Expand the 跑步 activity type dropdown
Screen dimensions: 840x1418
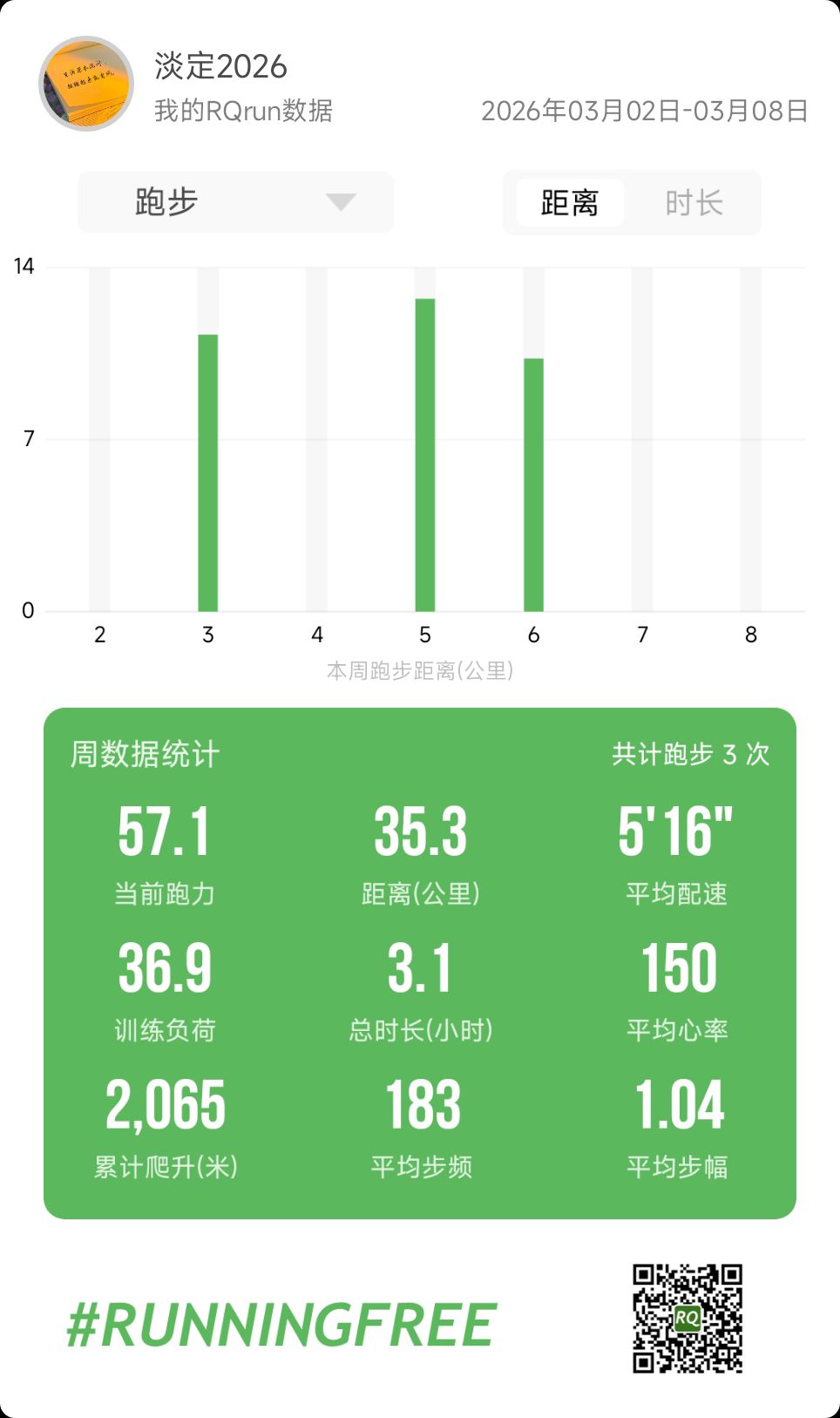click(236, 202)
